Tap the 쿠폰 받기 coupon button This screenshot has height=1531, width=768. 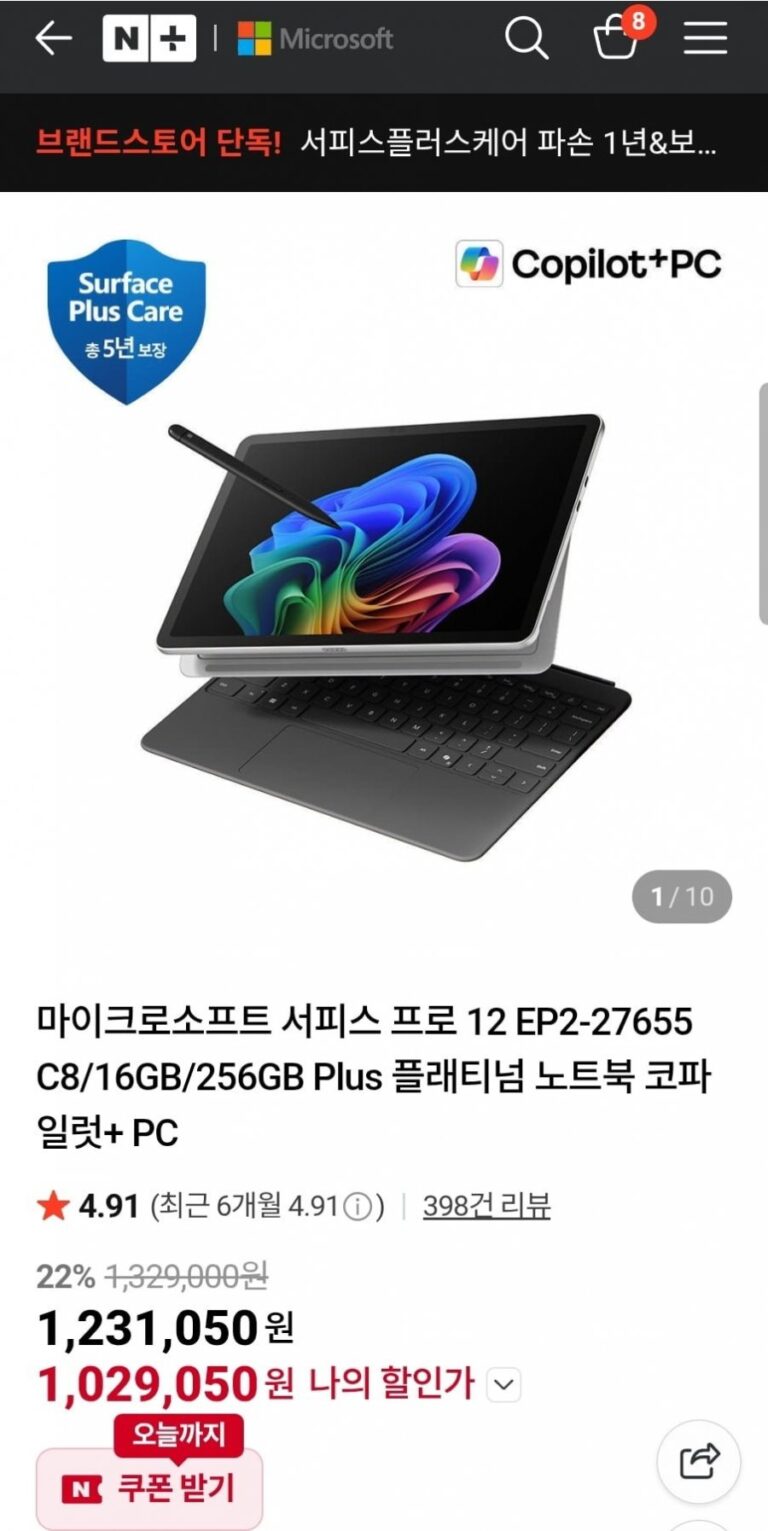tap(149, 1489)
